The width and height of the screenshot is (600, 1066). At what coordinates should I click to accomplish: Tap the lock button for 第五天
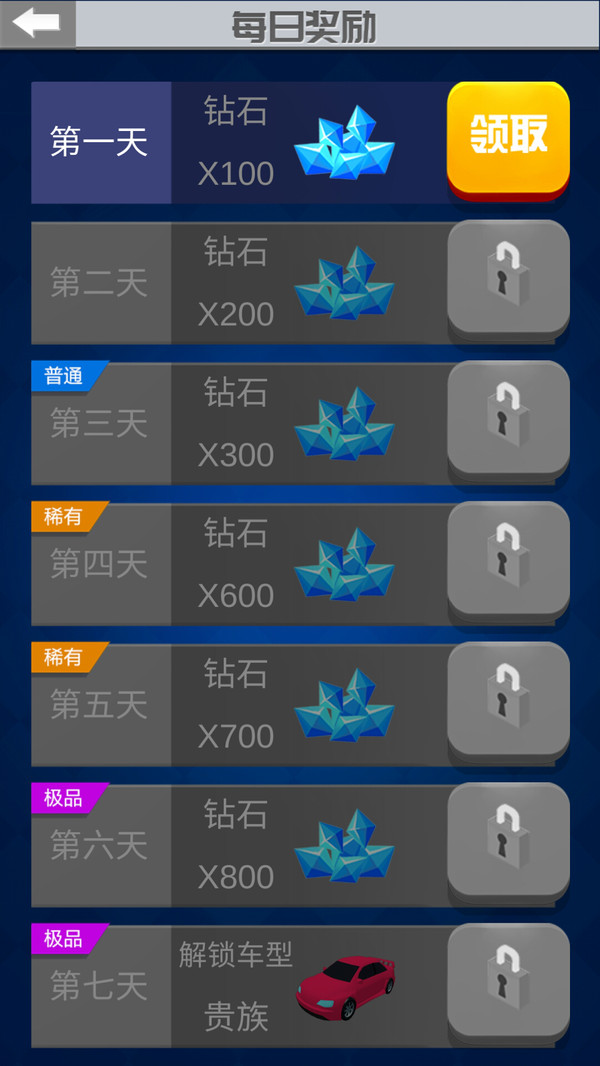(x=508, y=699)
